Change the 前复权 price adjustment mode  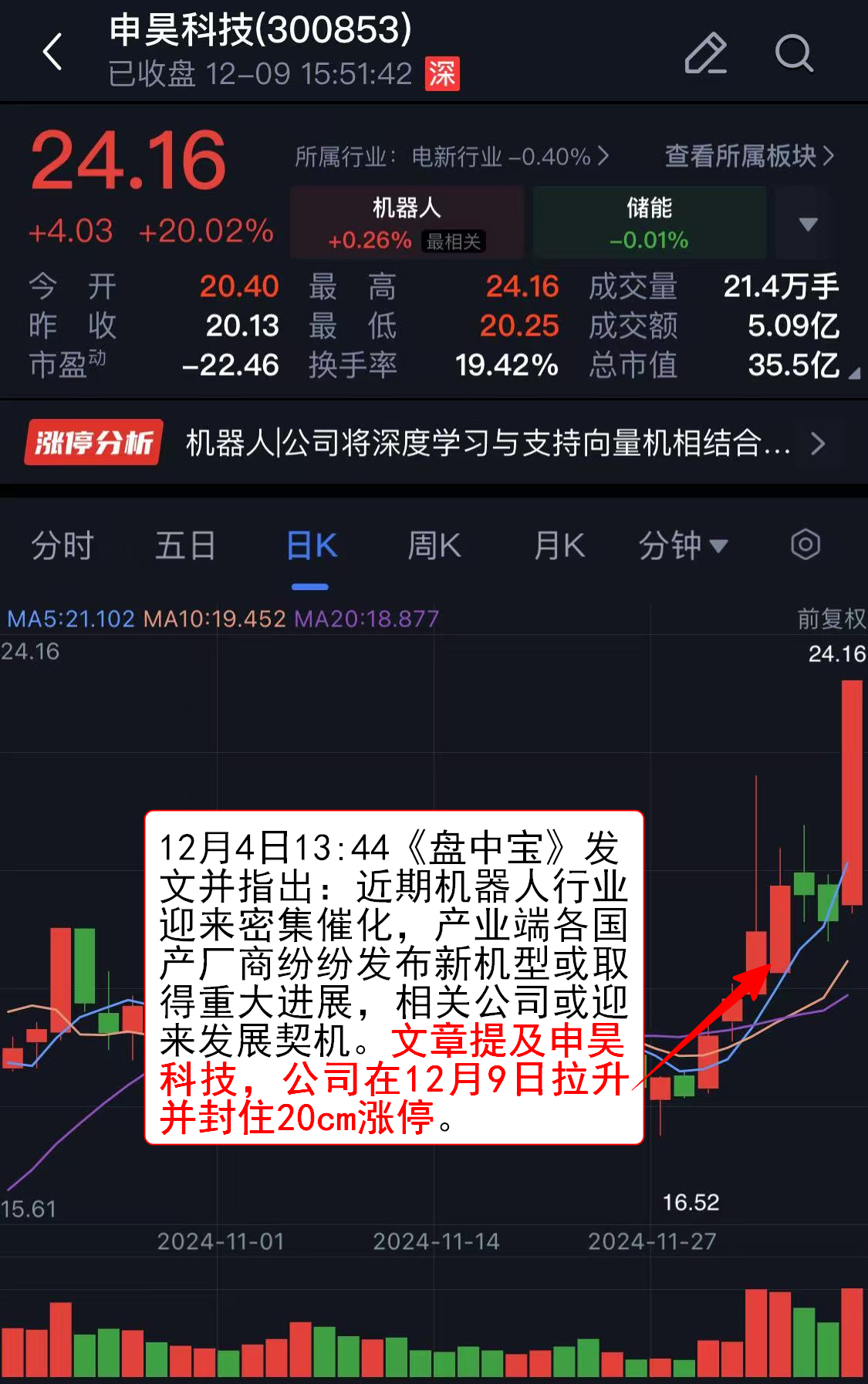click(x=831, y=618)
